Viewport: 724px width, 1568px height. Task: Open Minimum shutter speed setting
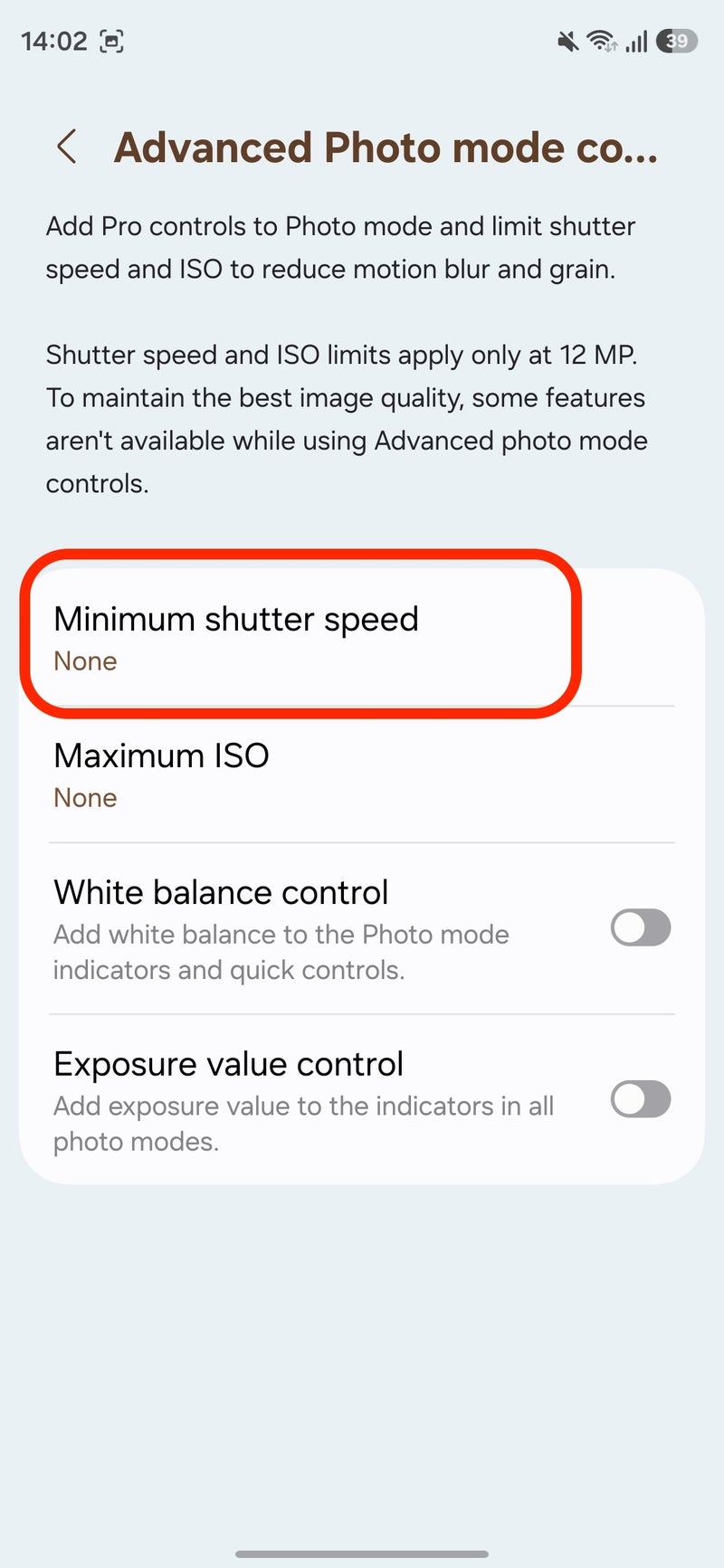coord(362,638)
